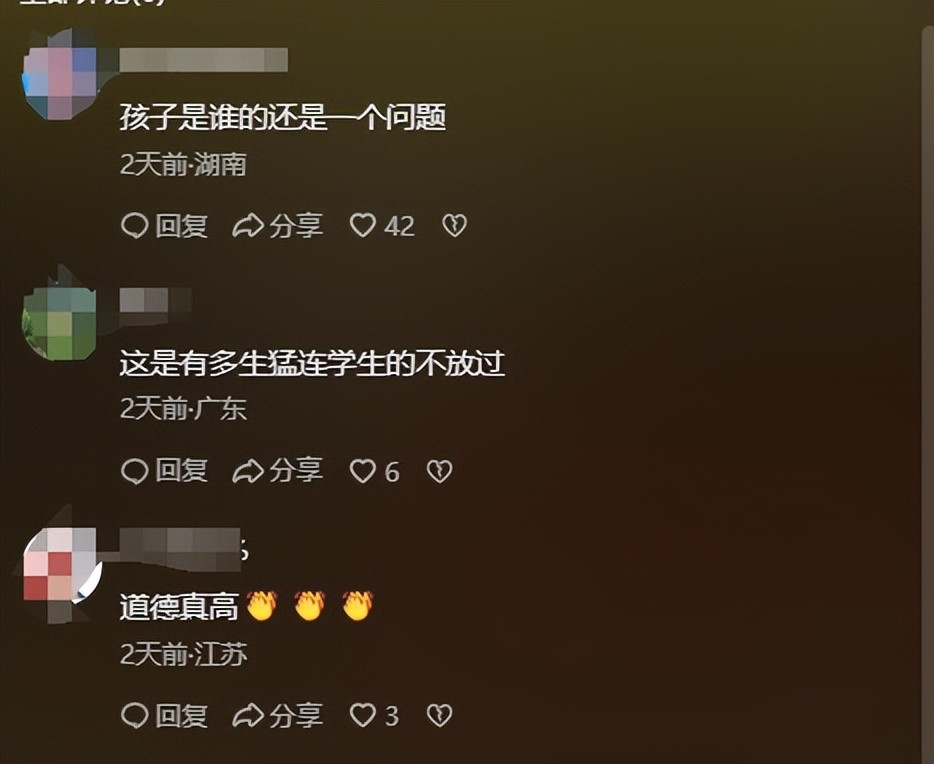The image size is (934, 764).
Task: Dislike the comment from 江苏
Action: 439,716
